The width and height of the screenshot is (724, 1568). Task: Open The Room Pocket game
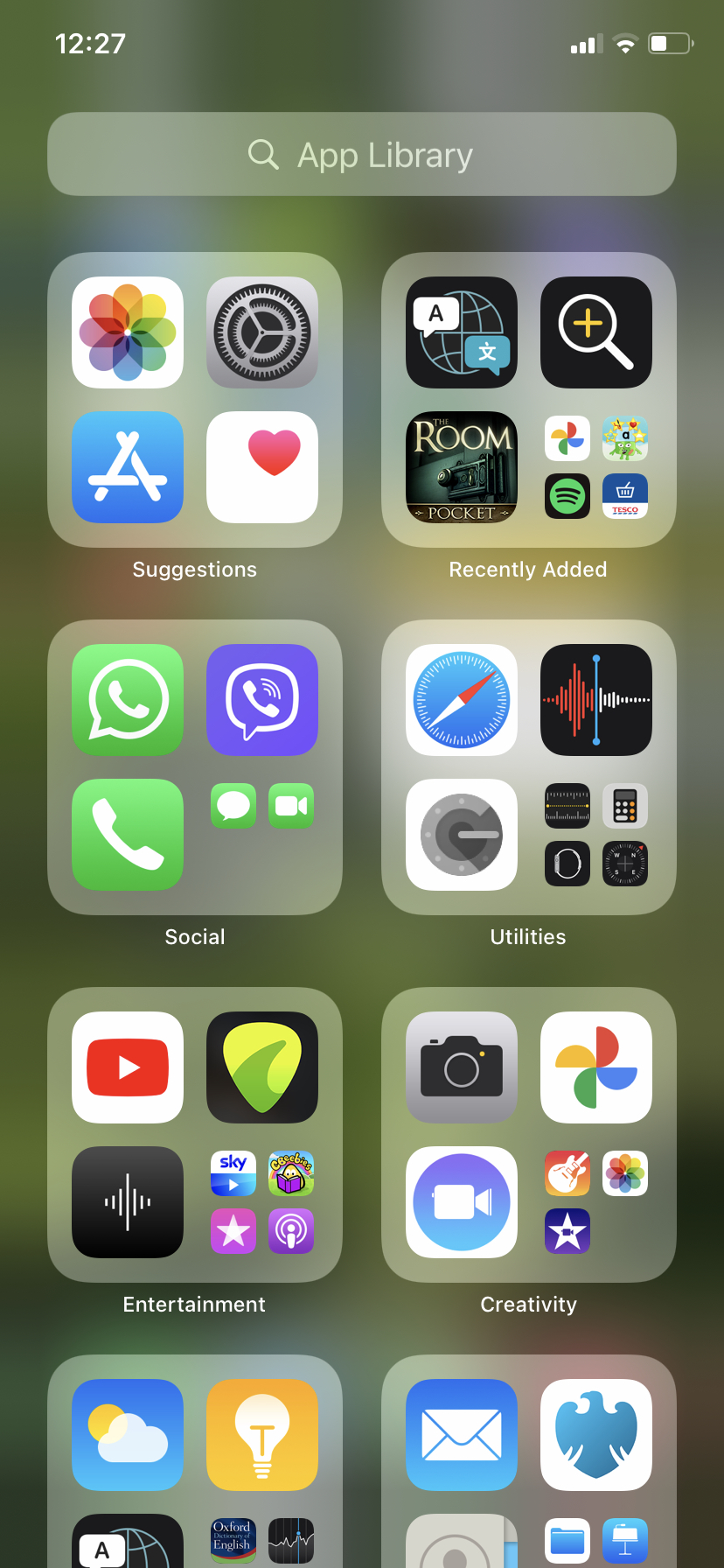(x=462, y=467)
